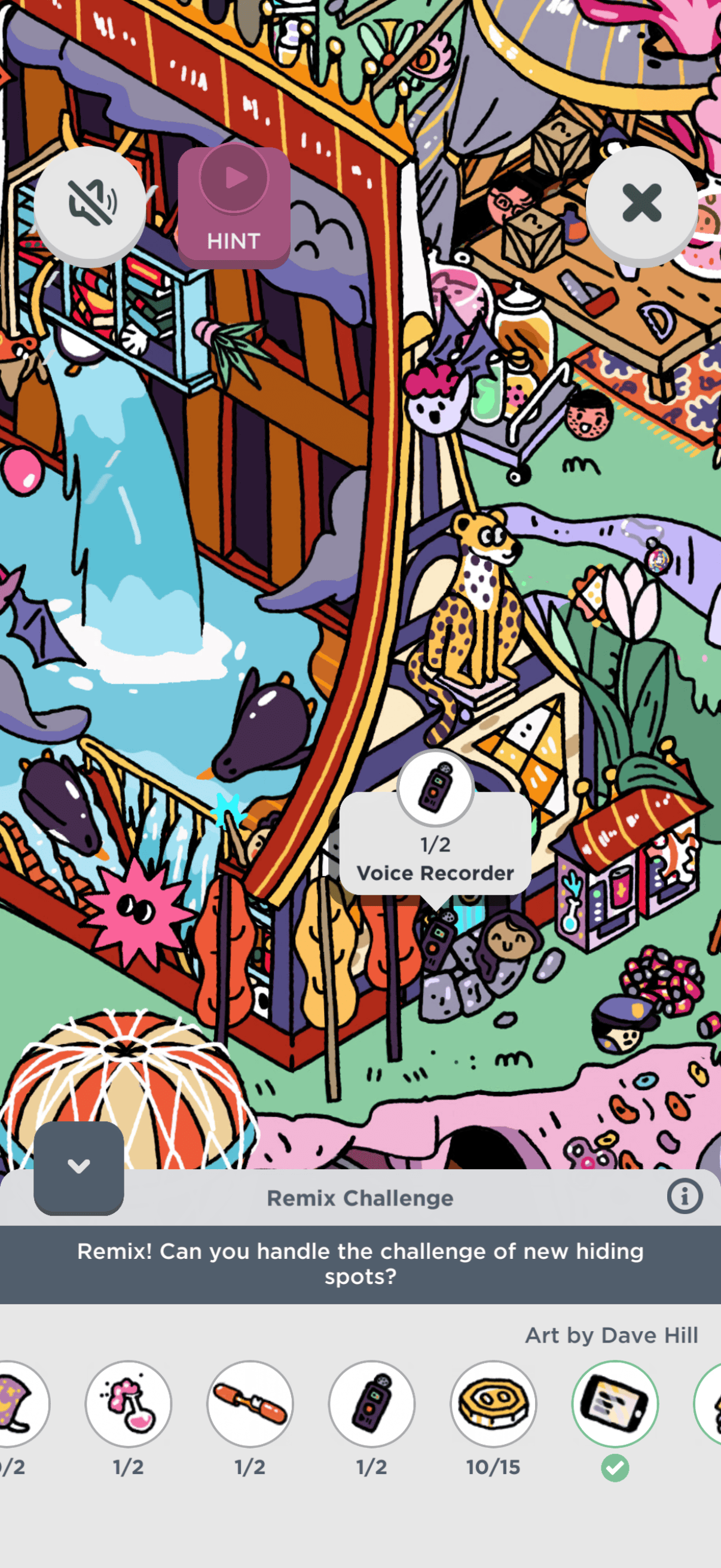
Task: Collapse the item panel with the down chevron
Action: click(78, 1167)
